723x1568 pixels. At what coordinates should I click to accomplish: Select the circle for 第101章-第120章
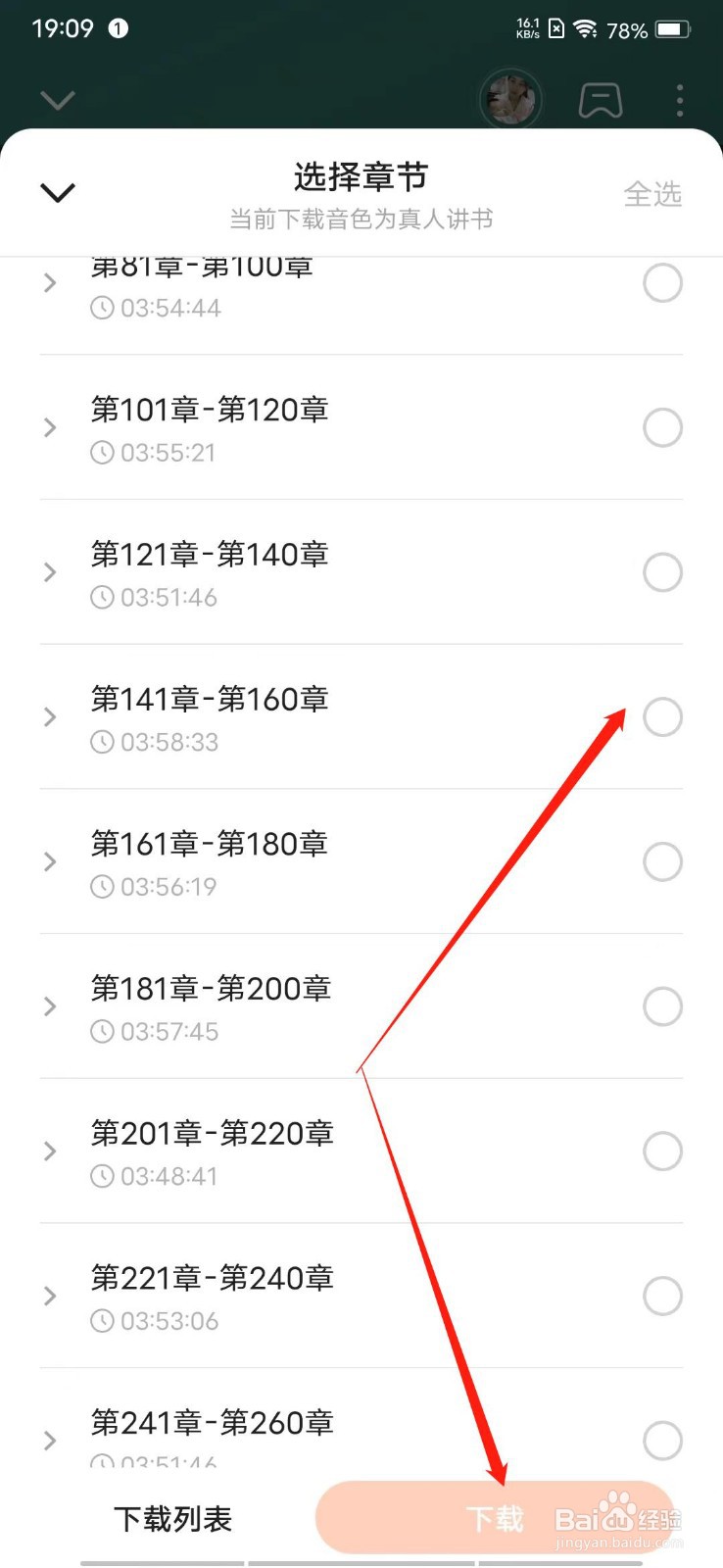pos(663,427)
